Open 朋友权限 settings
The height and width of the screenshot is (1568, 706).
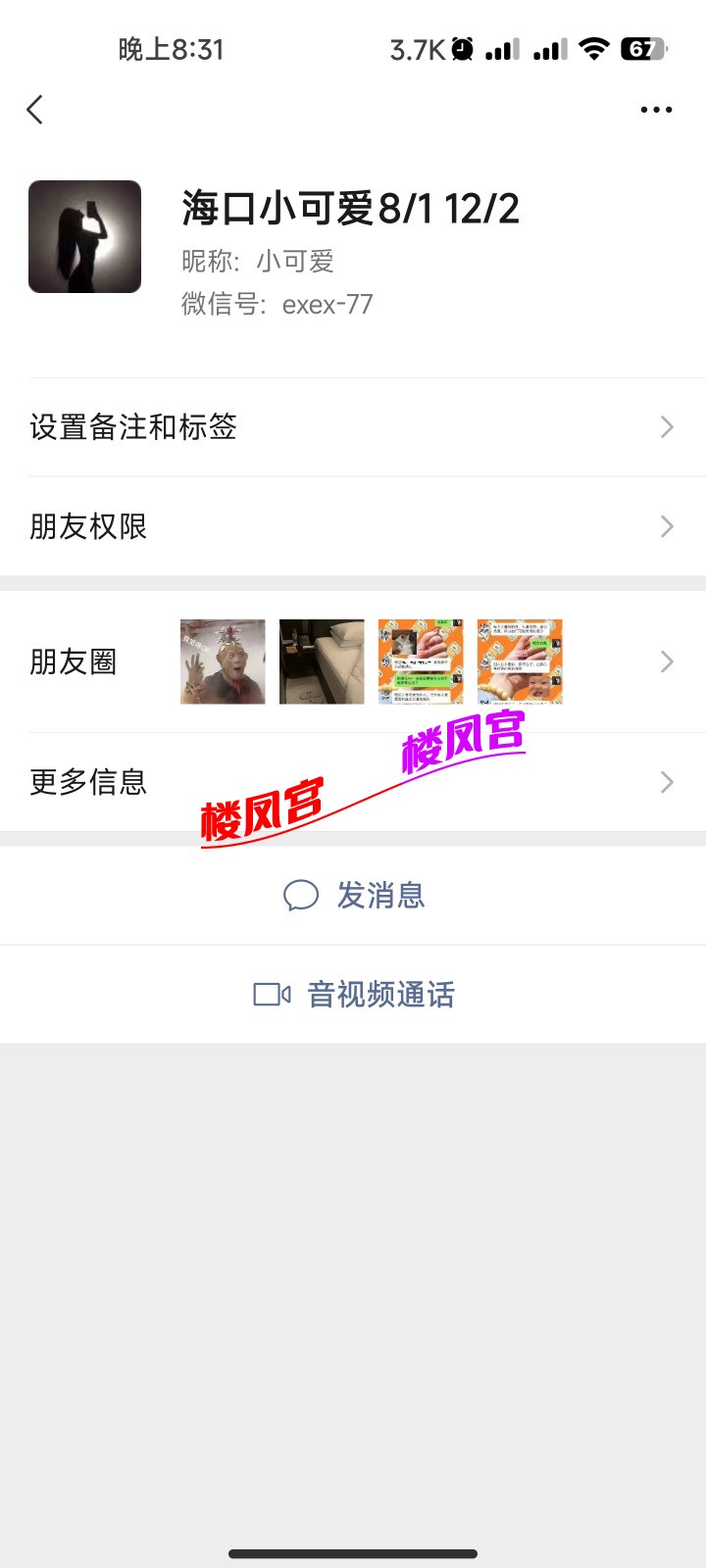[353, 527]
